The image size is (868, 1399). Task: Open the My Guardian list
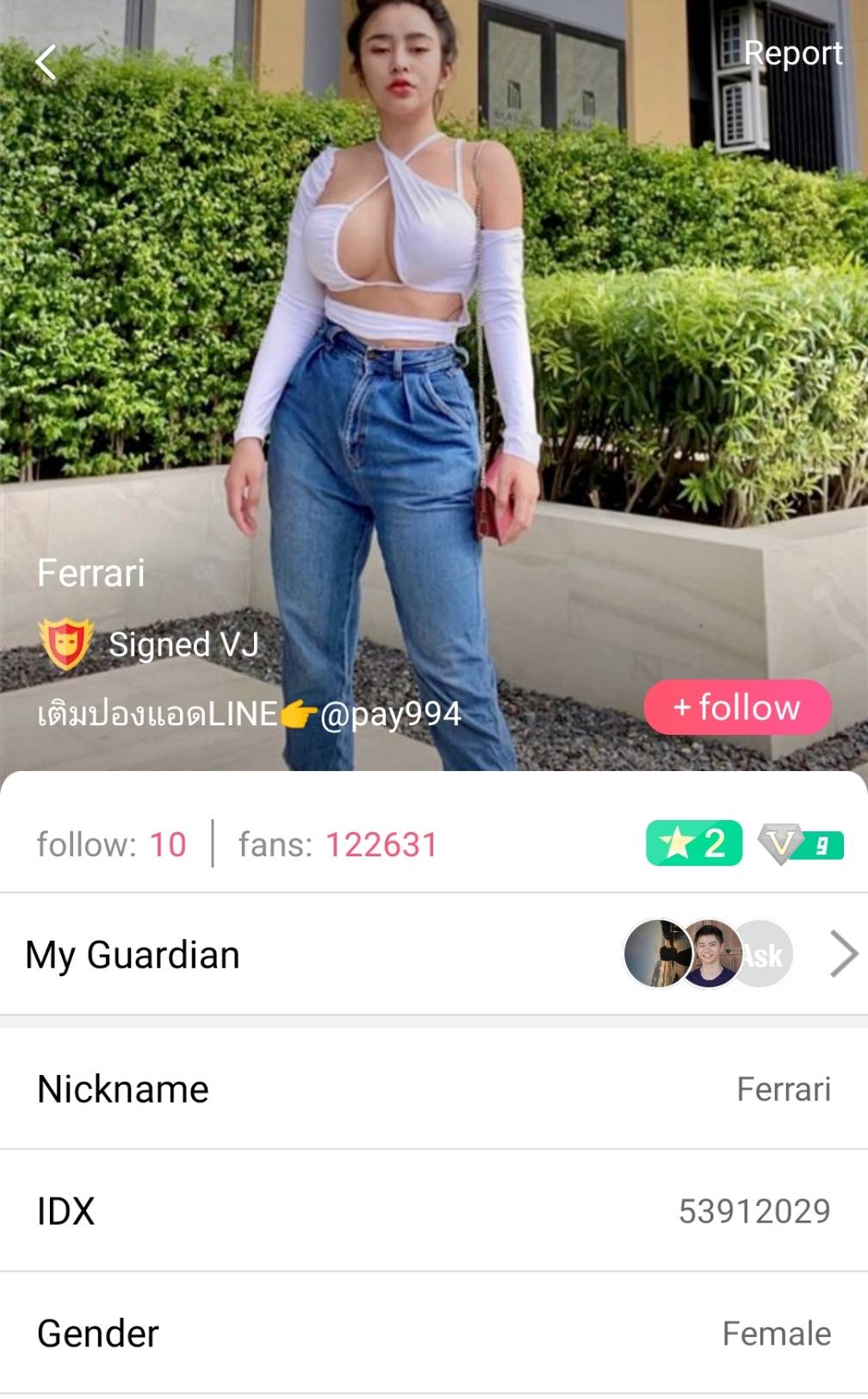842,954
